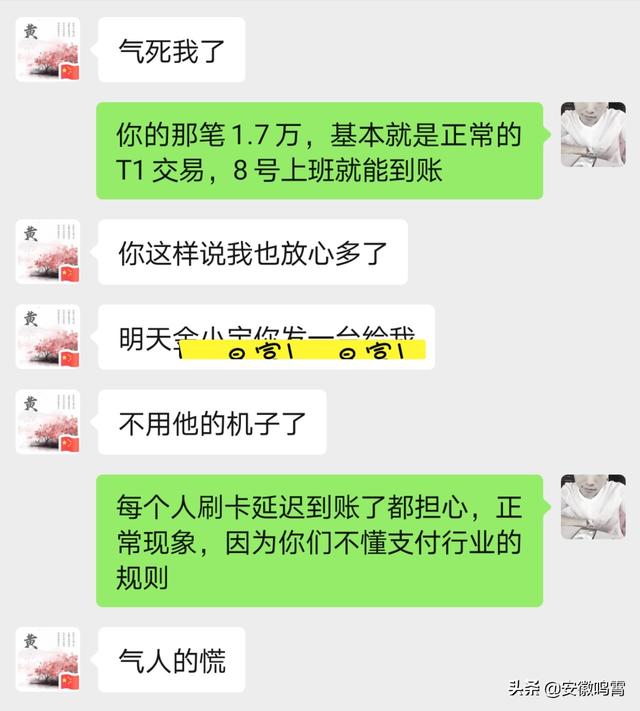This screenshot has height=711, width=640.
Task: Open avatar next to 你这样说我也放心多了
Action: click(x=48, y=252)
